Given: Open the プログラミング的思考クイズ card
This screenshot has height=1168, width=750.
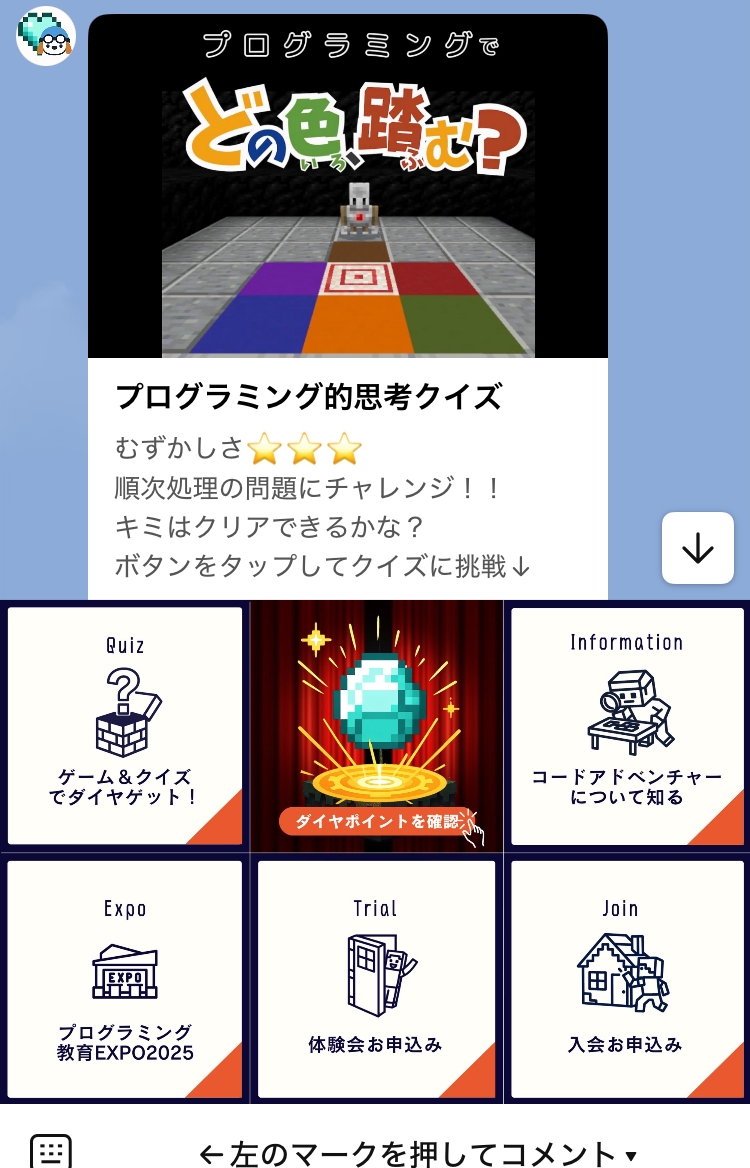Looking at the screenshot, I should (x=348, y=300).
